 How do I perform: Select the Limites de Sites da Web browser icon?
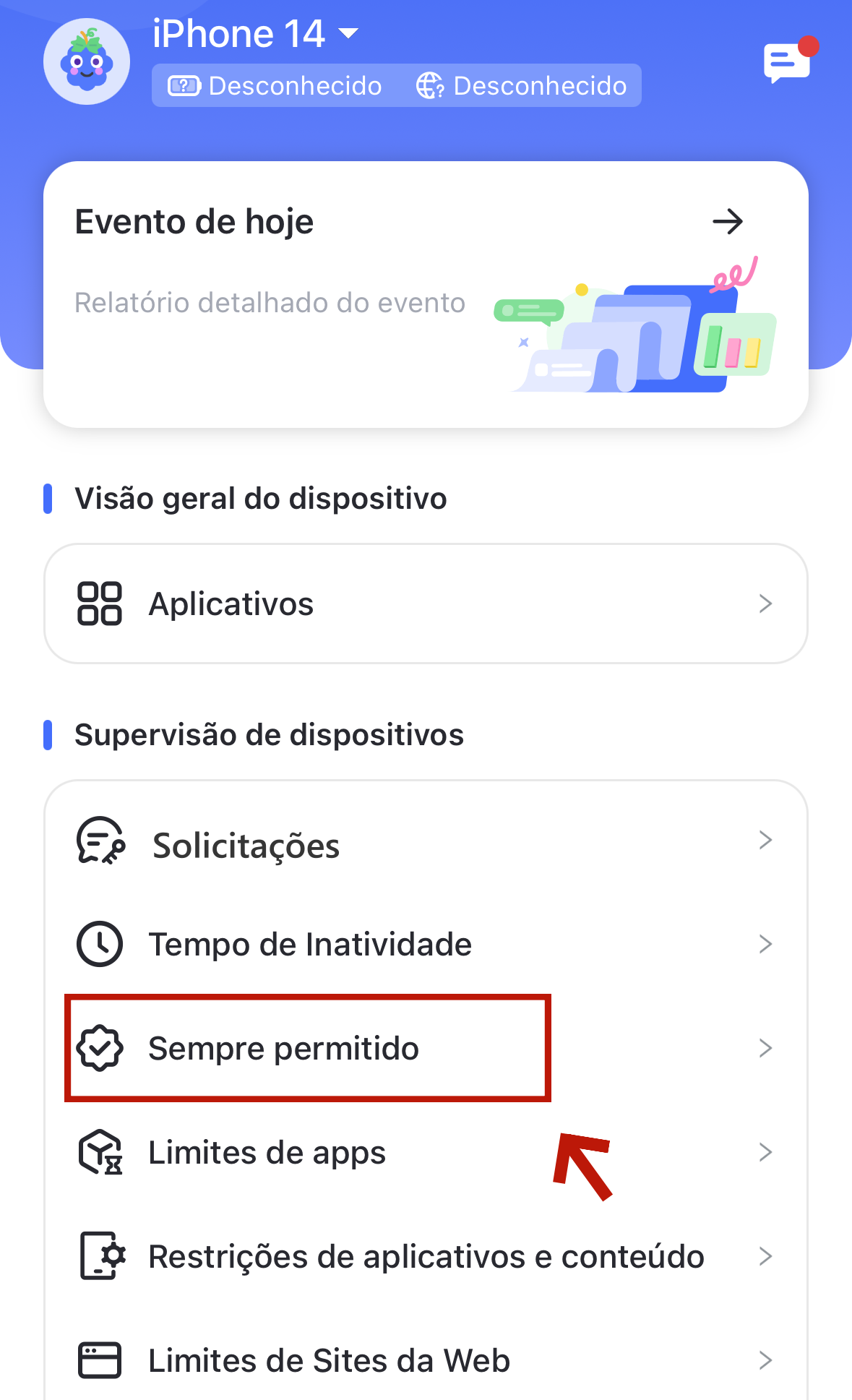pos(100,1360)
